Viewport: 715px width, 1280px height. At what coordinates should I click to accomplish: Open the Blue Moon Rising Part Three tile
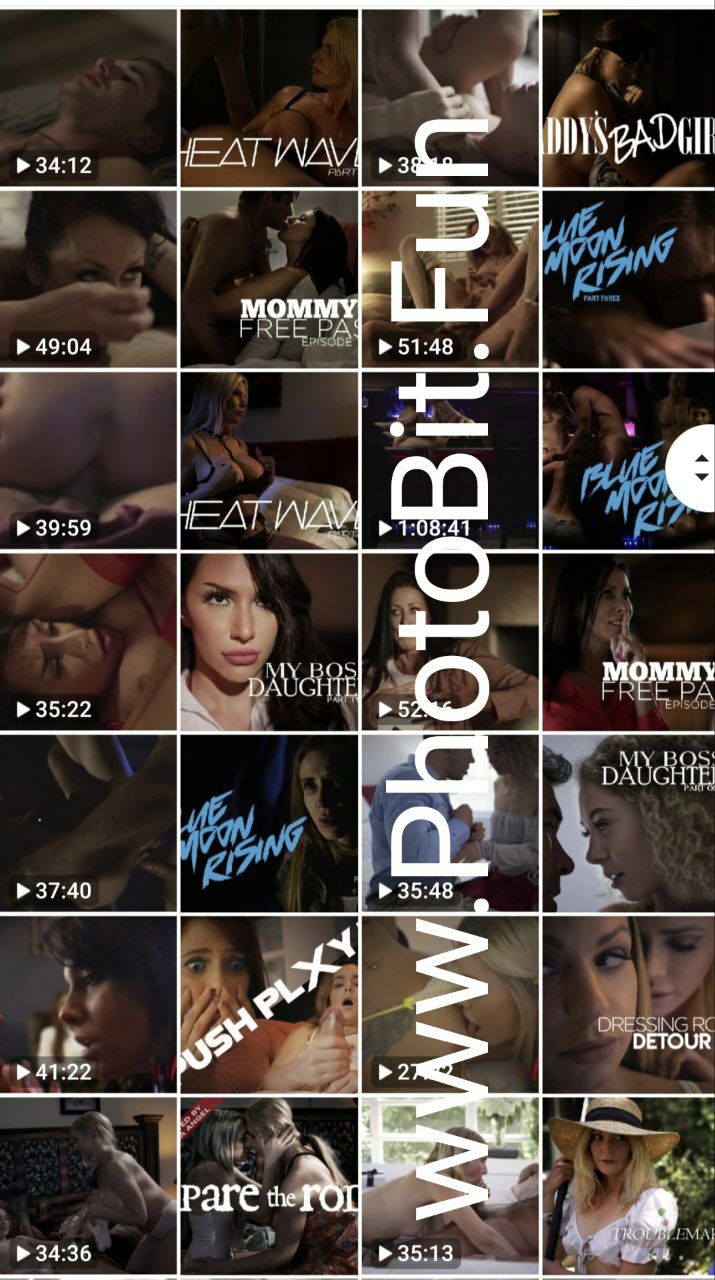pyautogui.click(x=628, y=279)
